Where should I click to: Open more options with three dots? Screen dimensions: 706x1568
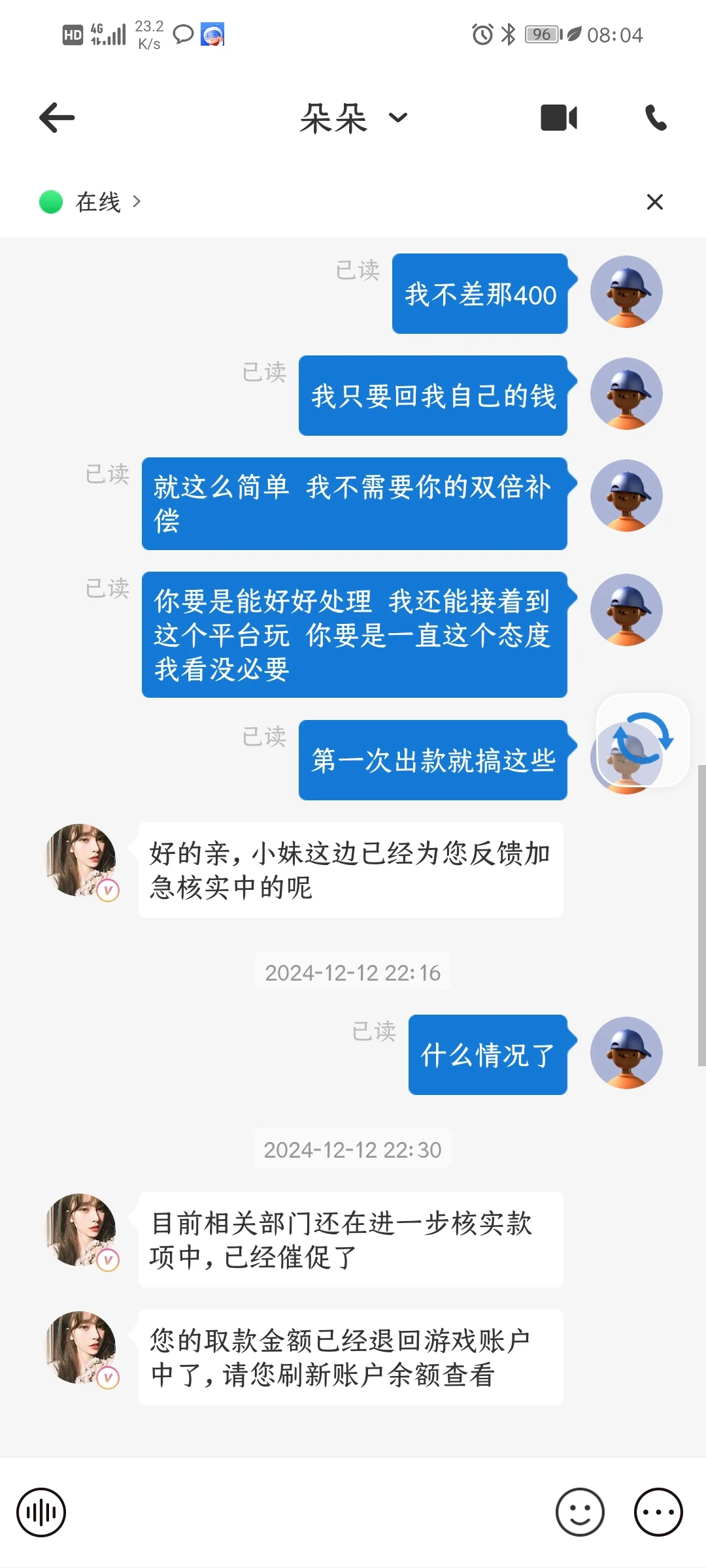pos(658,1512)
